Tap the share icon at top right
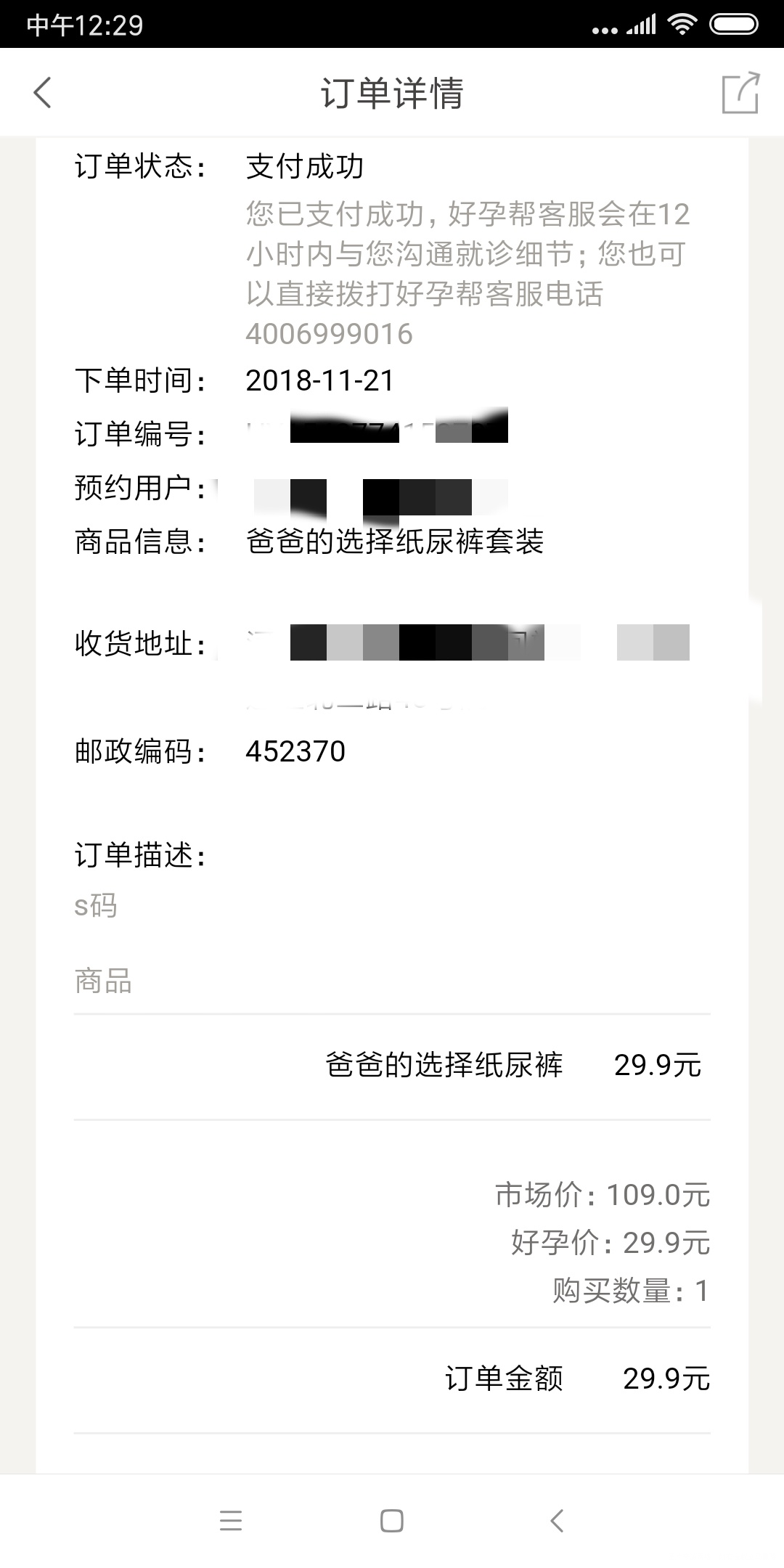This screenshot has width=784, height=1568. pos(741,93)
